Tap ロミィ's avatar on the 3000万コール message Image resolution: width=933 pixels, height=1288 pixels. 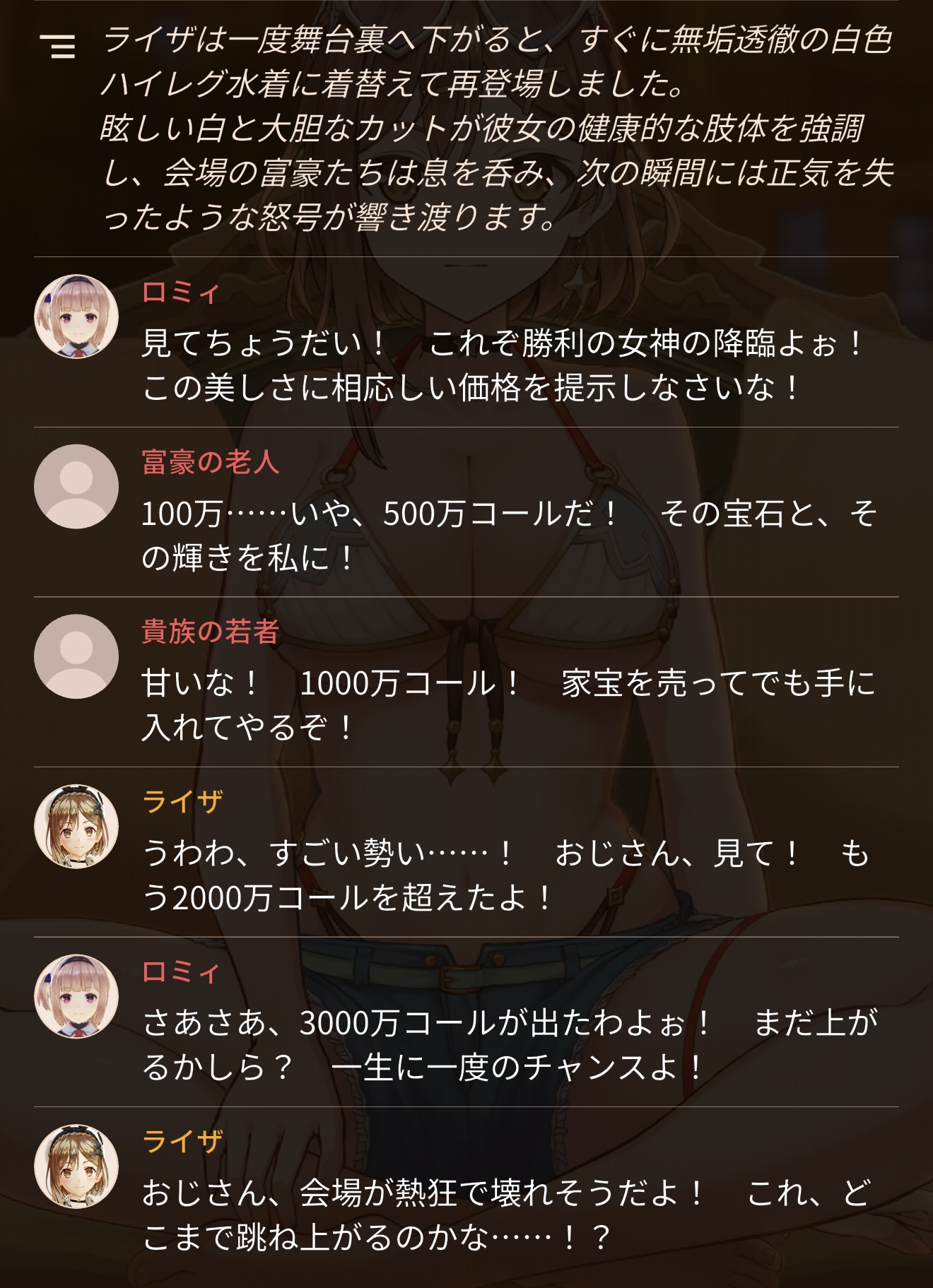76,997
